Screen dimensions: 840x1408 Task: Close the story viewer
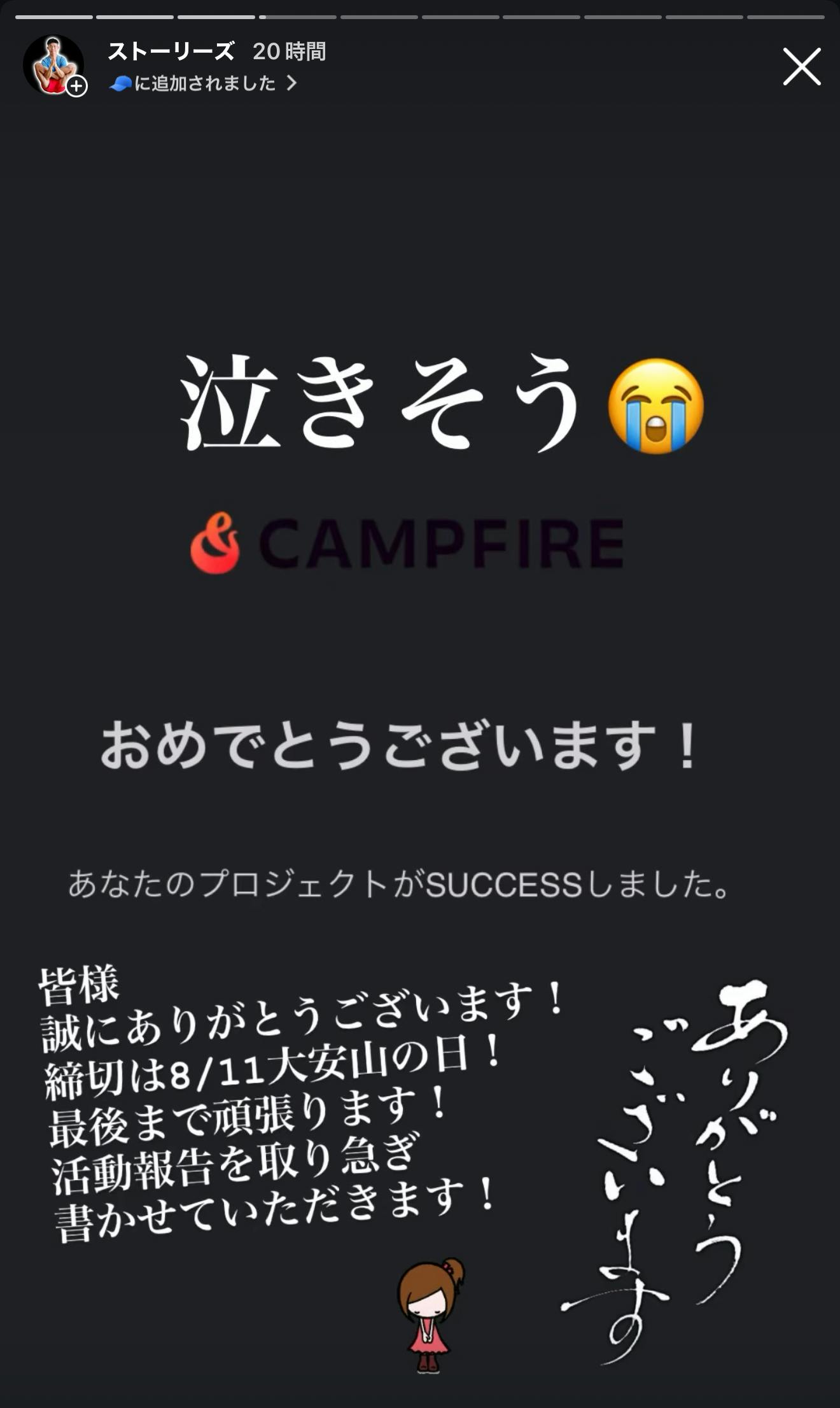(801, 66)
